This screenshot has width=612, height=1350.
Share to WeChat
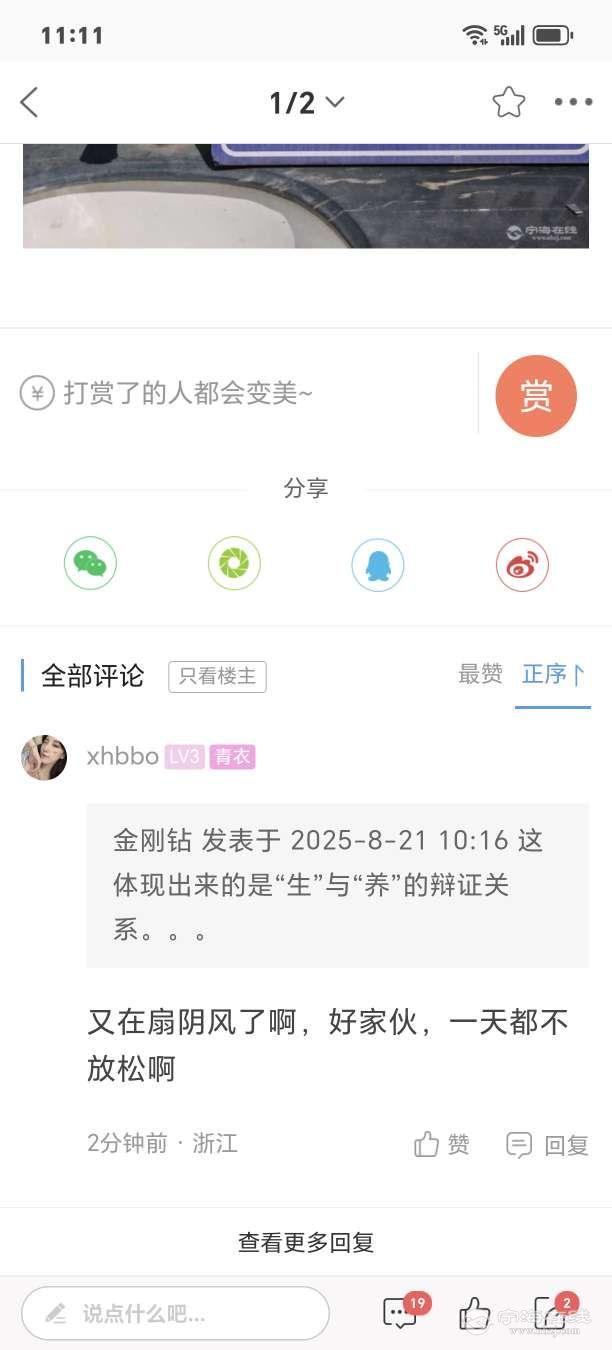91,564
